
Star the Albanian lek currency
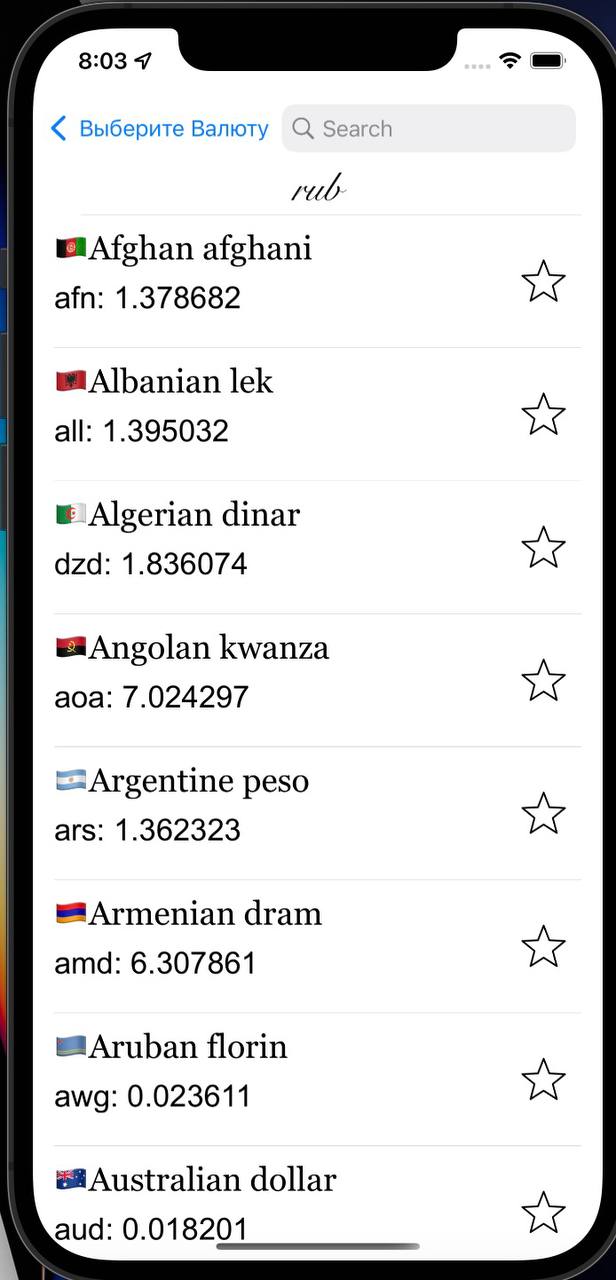tap(543, 414)
